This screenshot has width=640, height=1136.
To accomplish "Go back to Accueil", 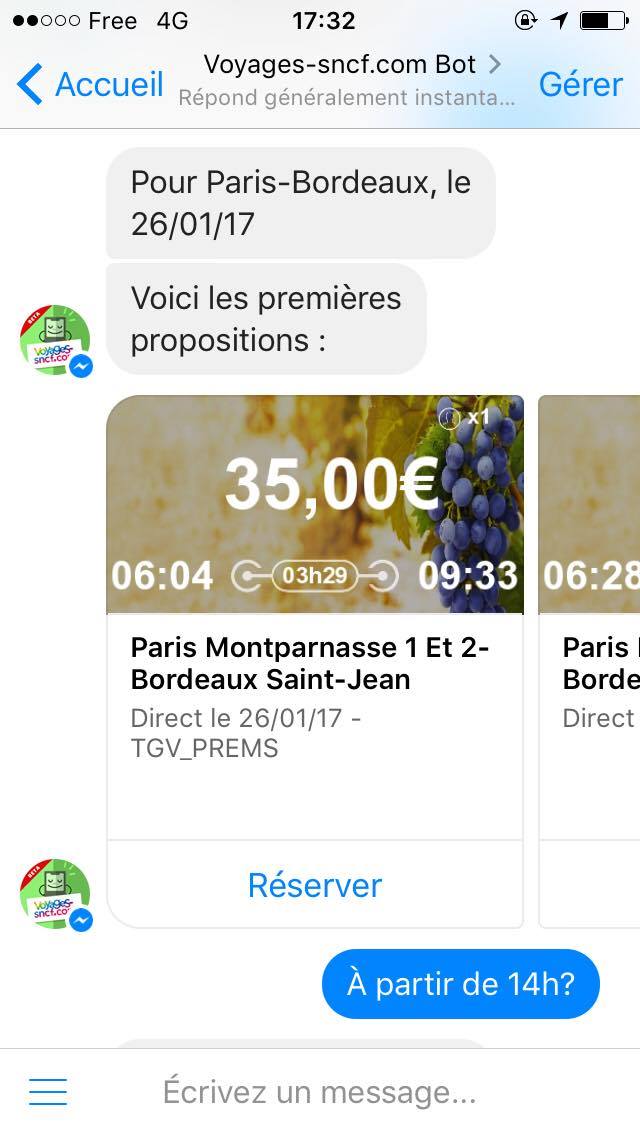I will click(x=90, y=84).
